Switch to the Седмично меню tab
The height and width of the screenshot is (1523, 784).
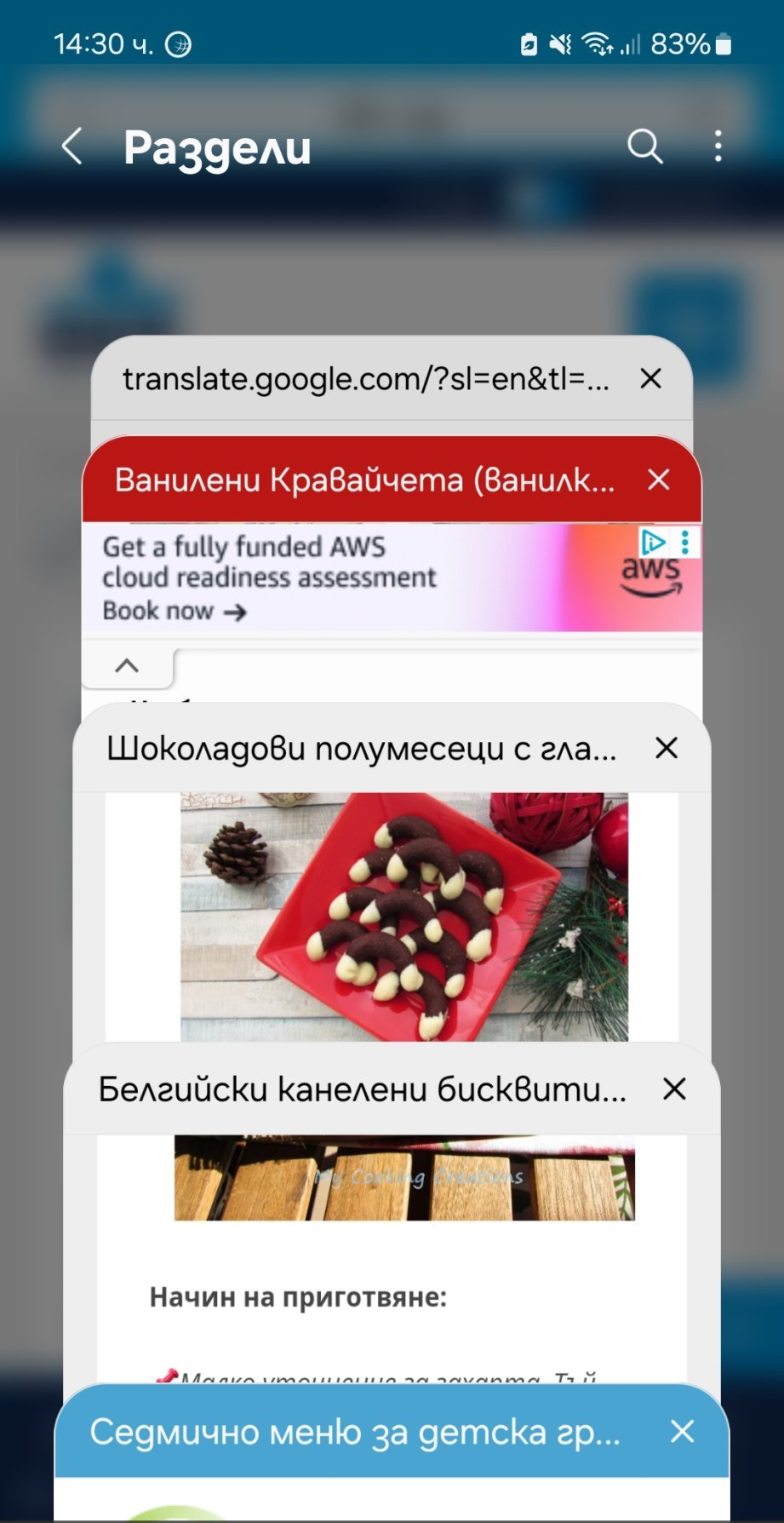point(355,1432)
